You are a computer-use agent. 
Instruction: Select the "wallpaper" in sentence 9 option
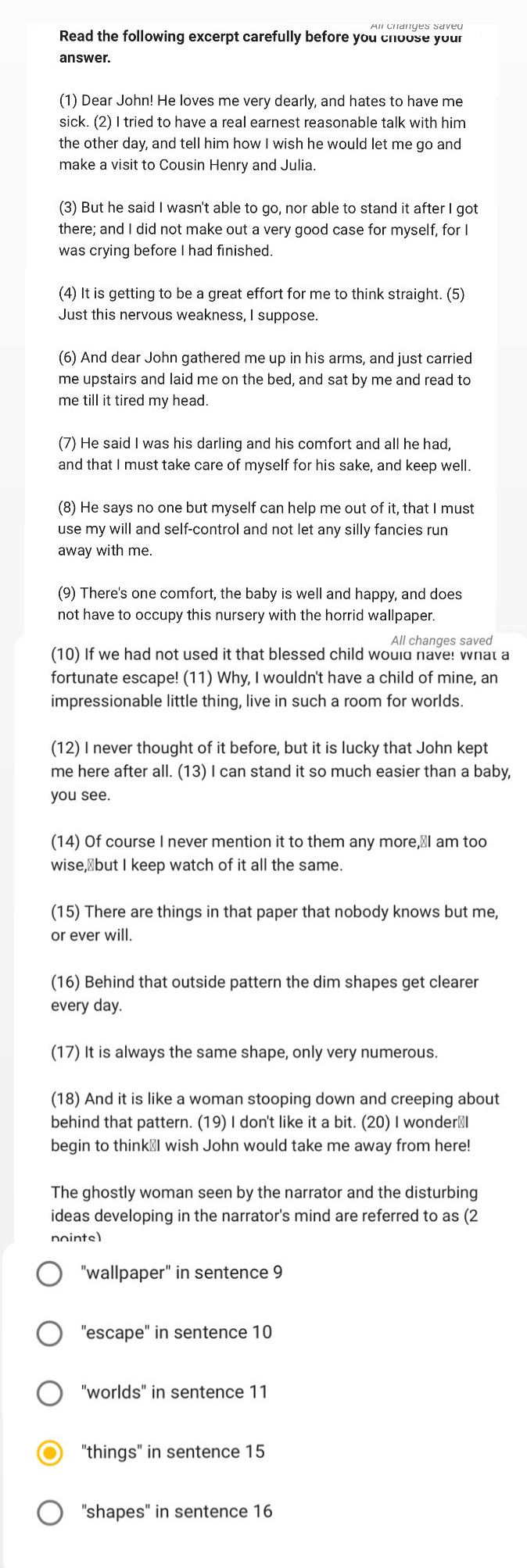pyautogui.click(x=50, y=1273)
